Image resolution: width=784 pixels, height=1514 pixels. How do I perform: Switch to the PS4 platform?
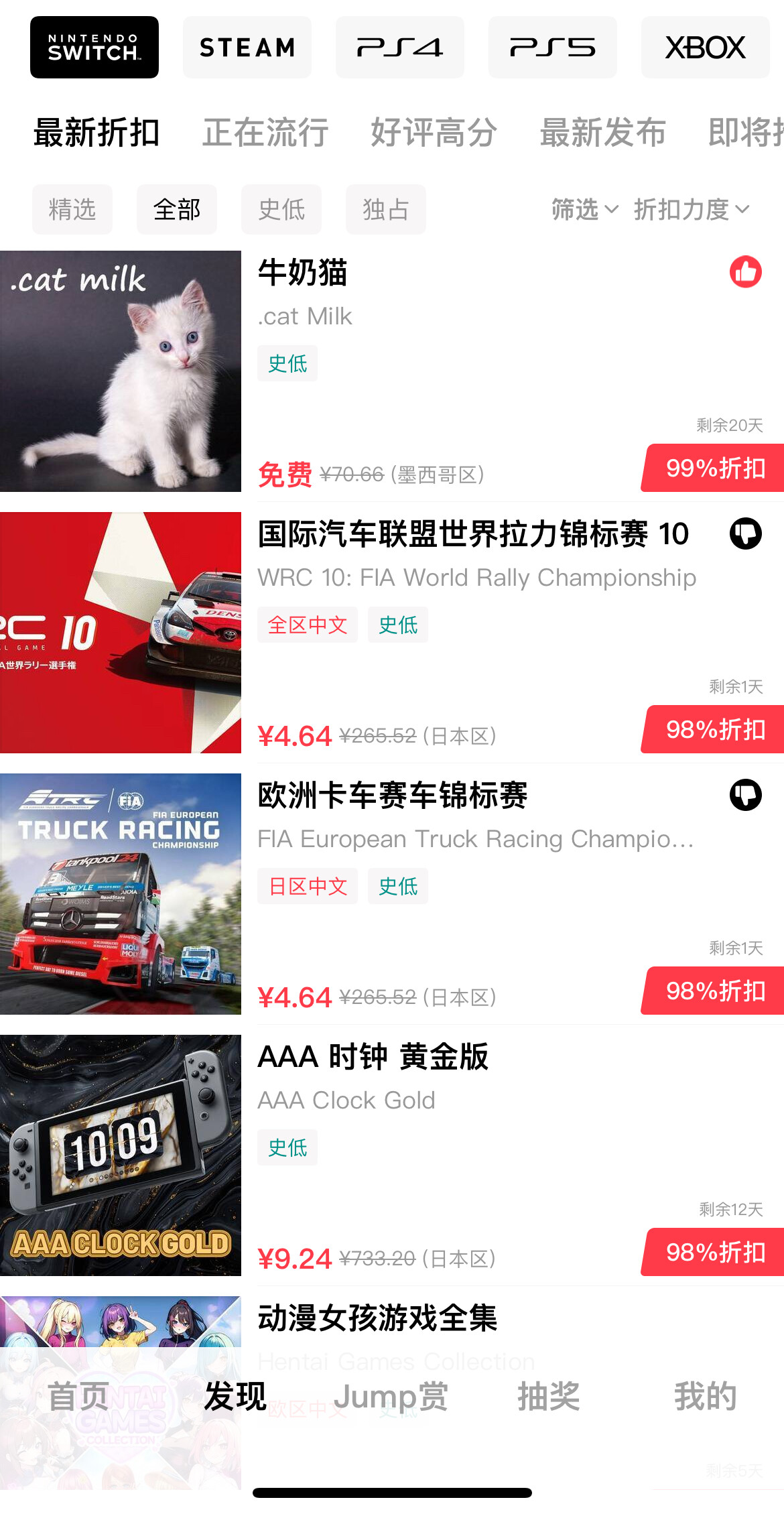399,48
